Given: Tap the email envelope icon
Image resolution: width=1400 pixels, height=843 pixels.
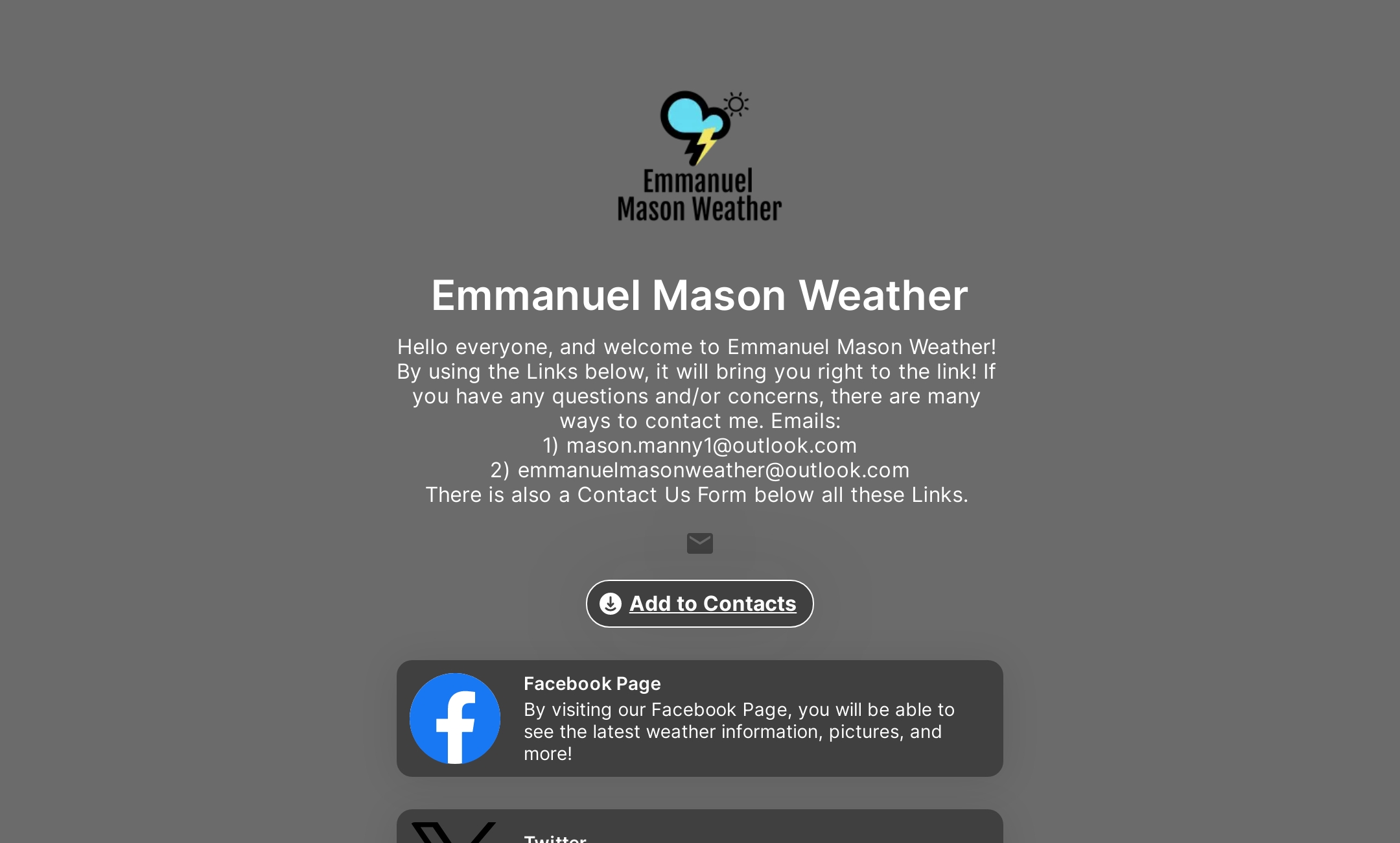Looking at the screenshot, I should pyautogui.click(x=699, y=543).
